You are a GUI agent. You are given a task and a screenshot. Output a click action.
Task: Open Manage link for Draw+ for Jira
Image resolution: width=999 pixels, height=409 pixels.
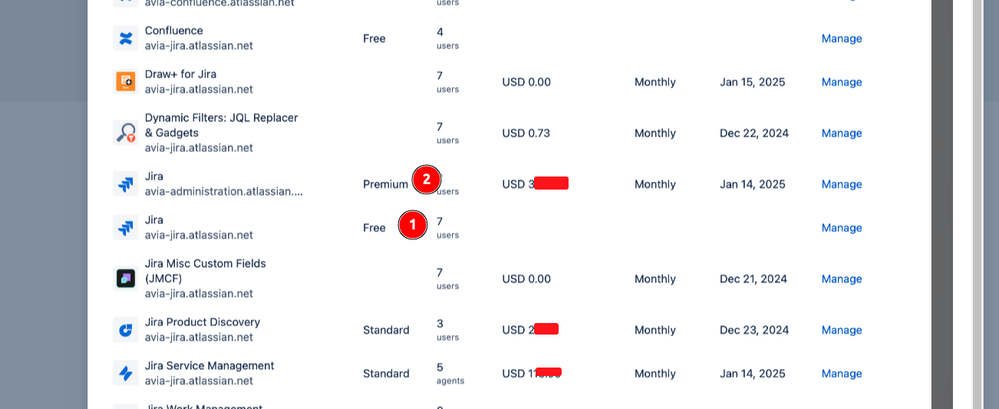841,82
